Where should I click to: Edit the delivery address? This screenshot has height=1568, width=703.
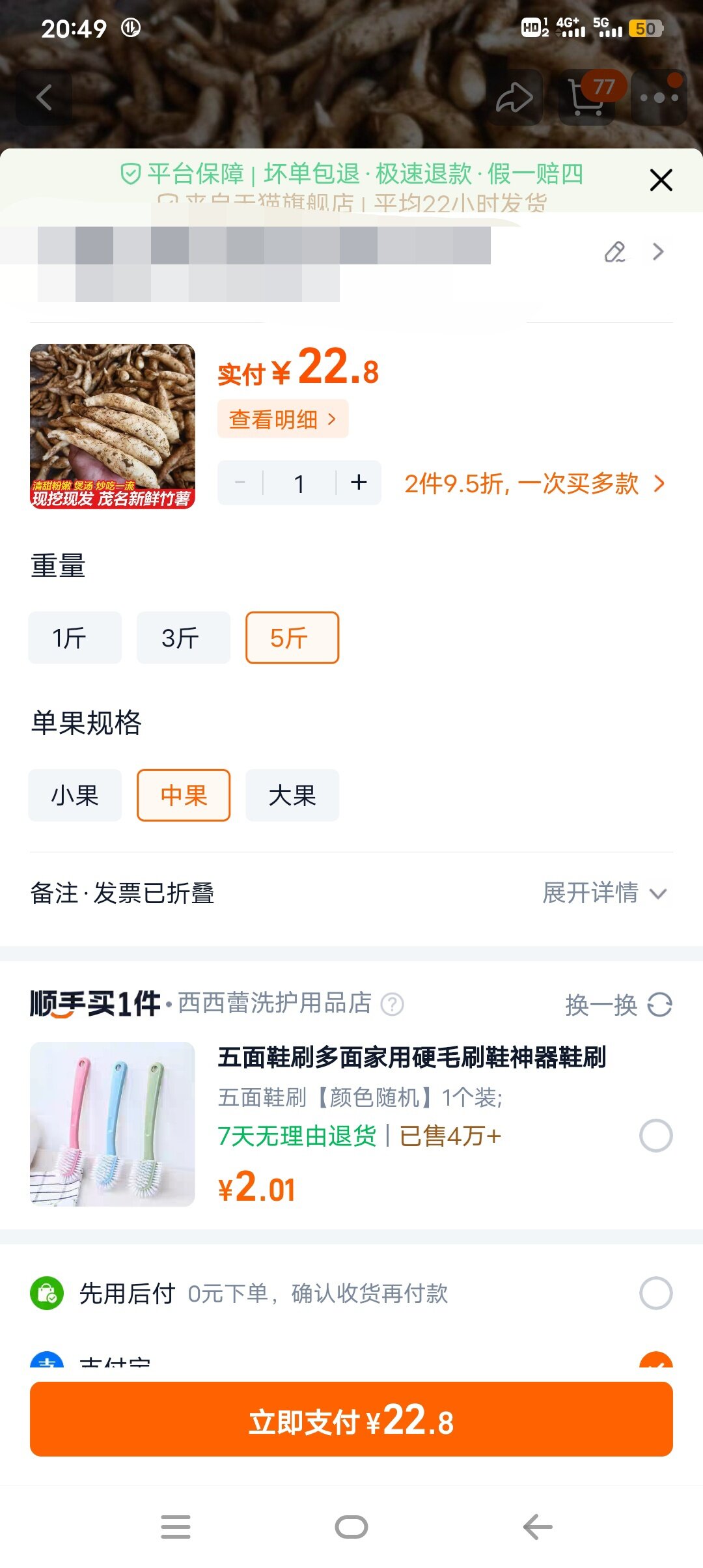(614, 252)
